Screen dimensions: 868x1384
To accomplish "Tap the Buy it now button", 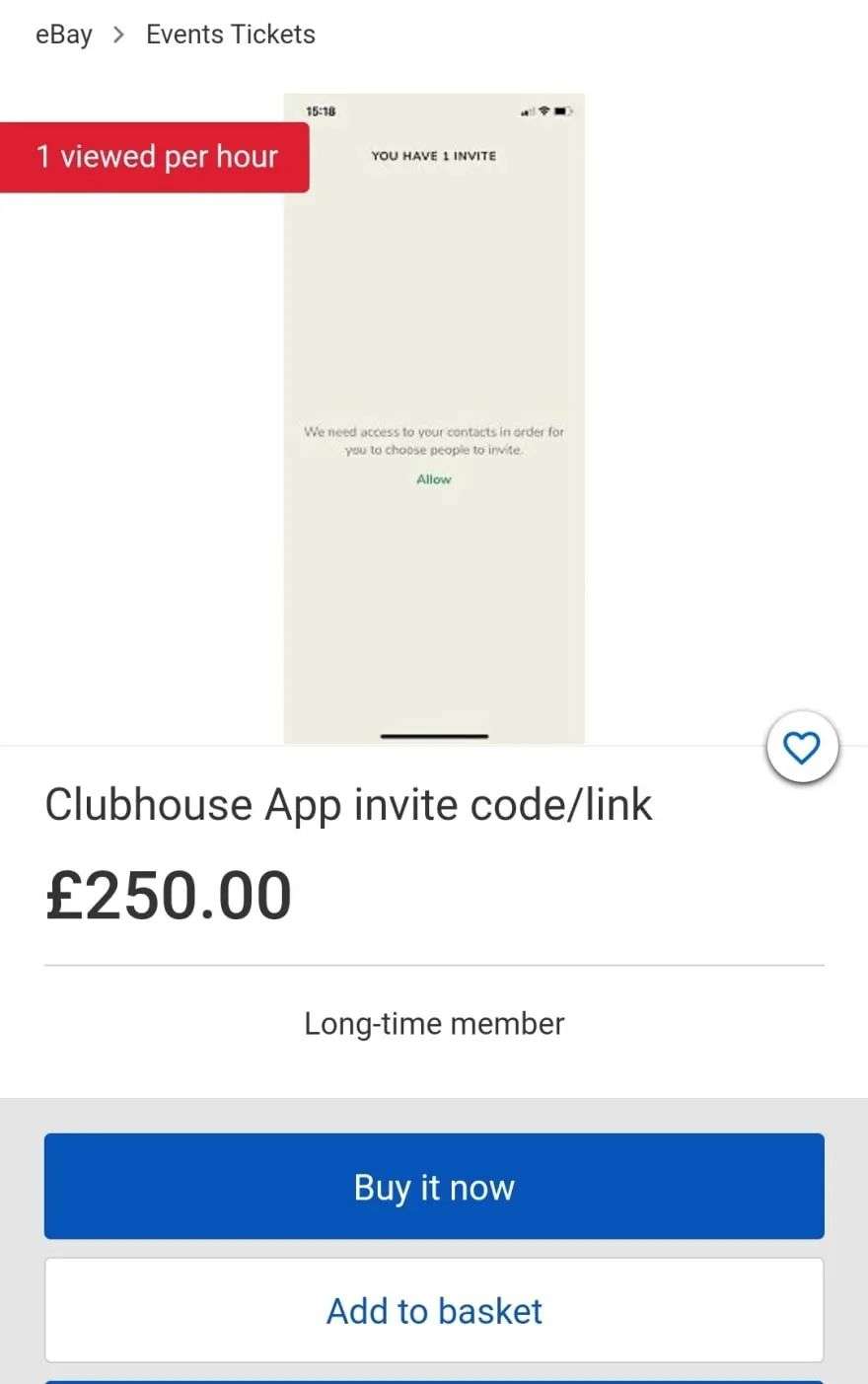I will [434, 1186].
